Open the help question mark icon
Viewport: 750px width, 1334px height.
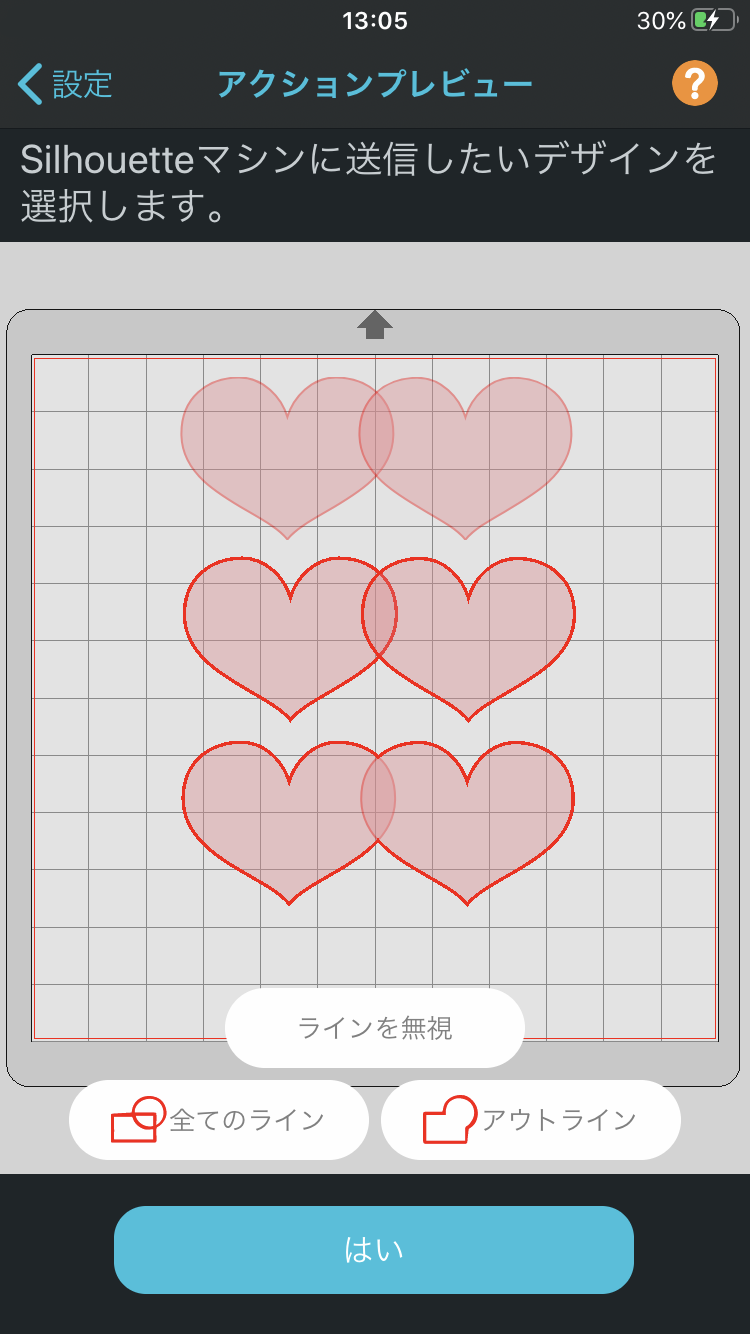695,83
